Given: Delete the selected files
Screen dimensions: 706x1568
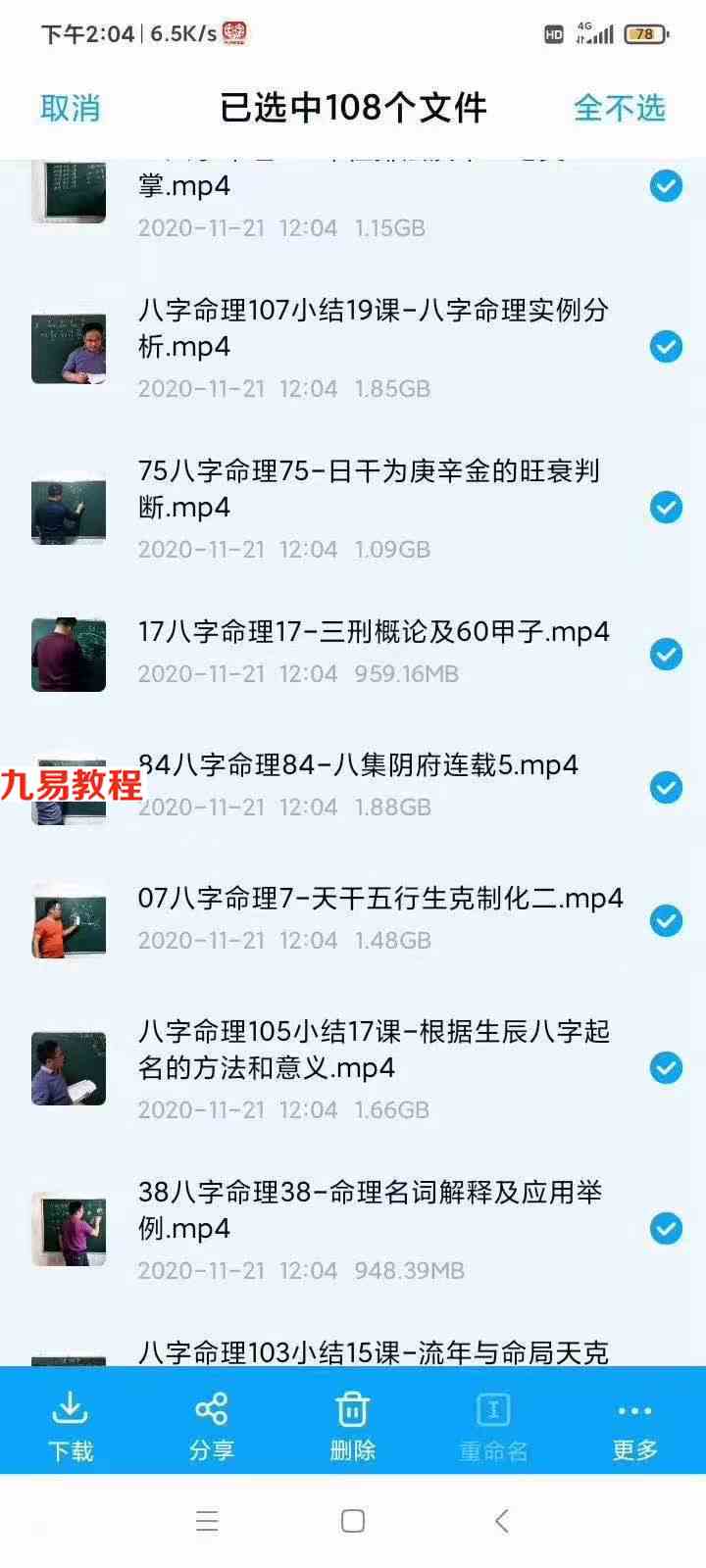Looking at the screenshot, I should point(352,1427).
